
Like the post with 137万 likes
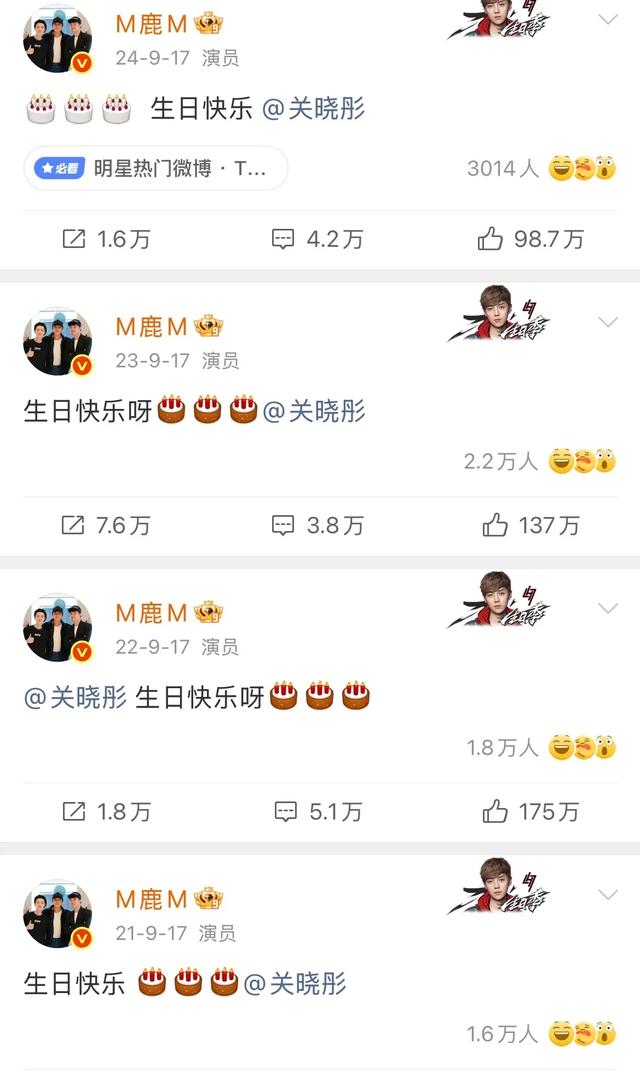[531, 525]
